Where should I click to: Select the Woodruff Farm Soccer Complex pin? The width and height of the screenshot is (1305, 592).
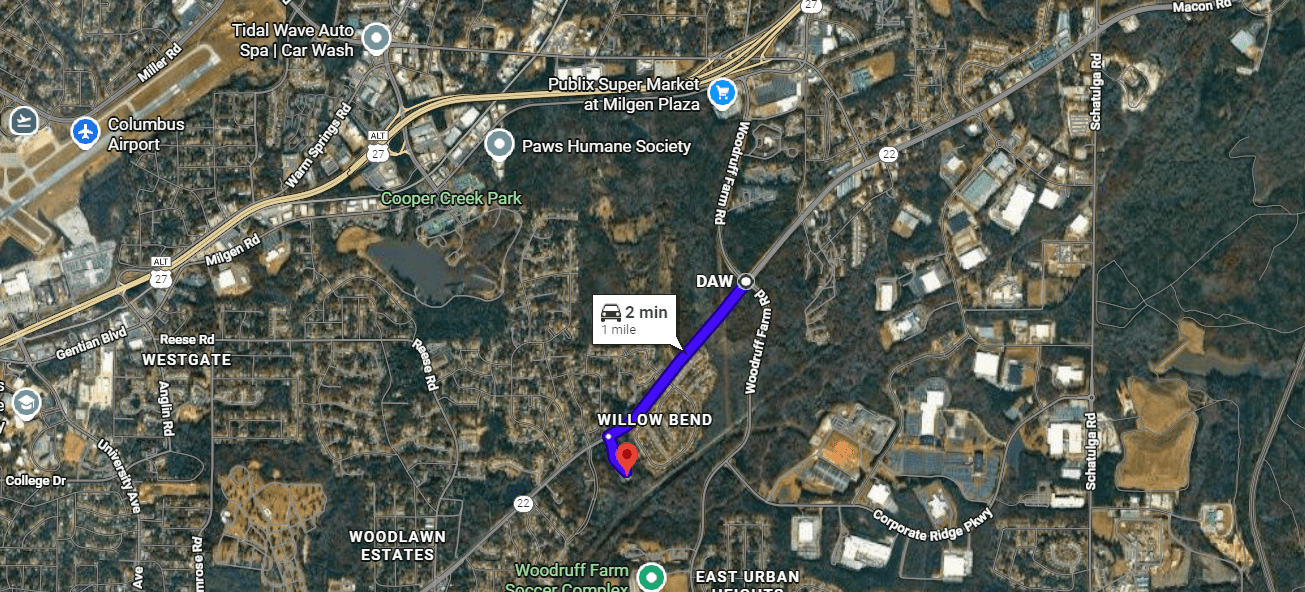tap(652, 576)
